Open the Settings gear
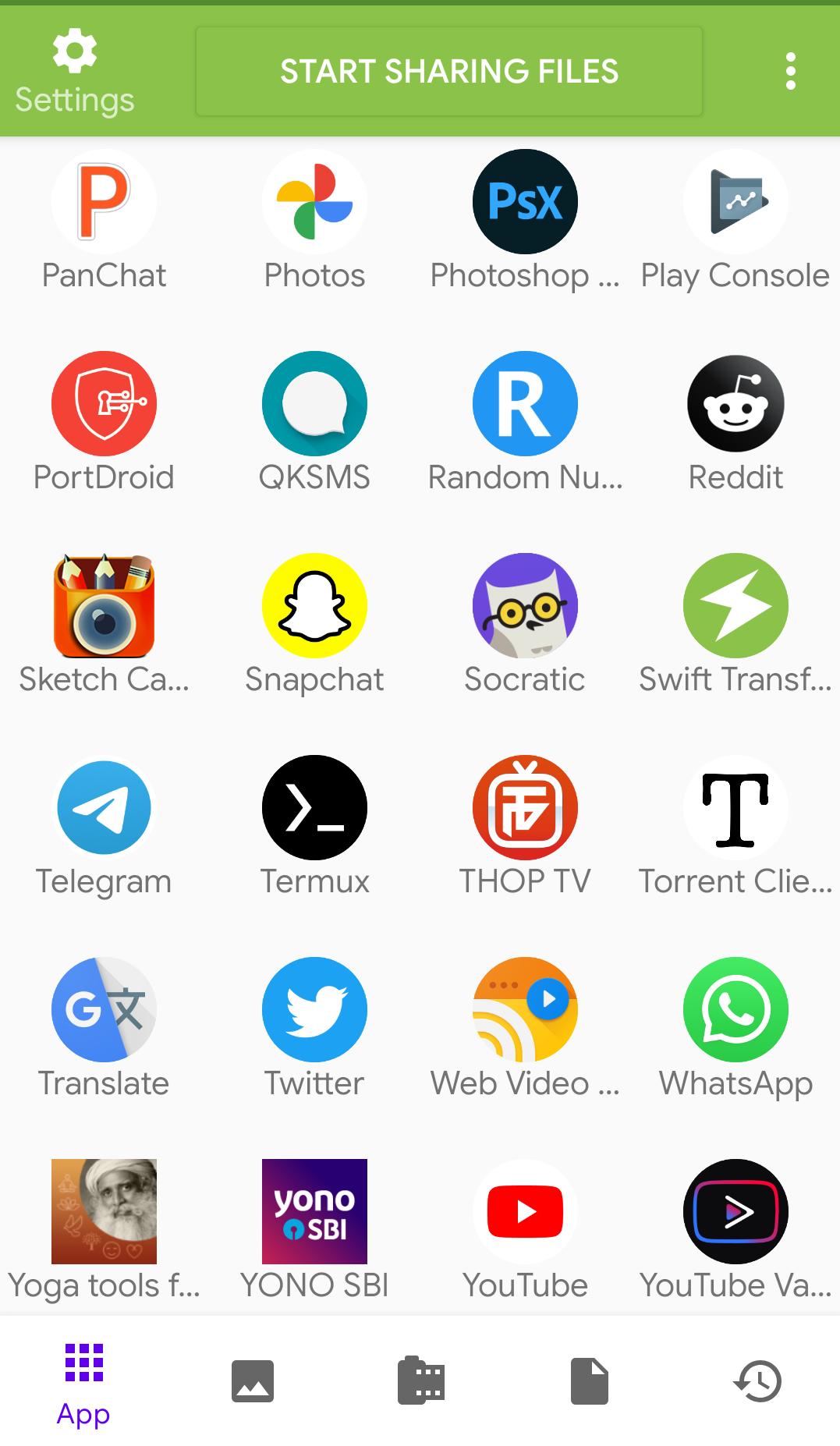Viewport: 840px width, 1446px height. pos(75,72)
